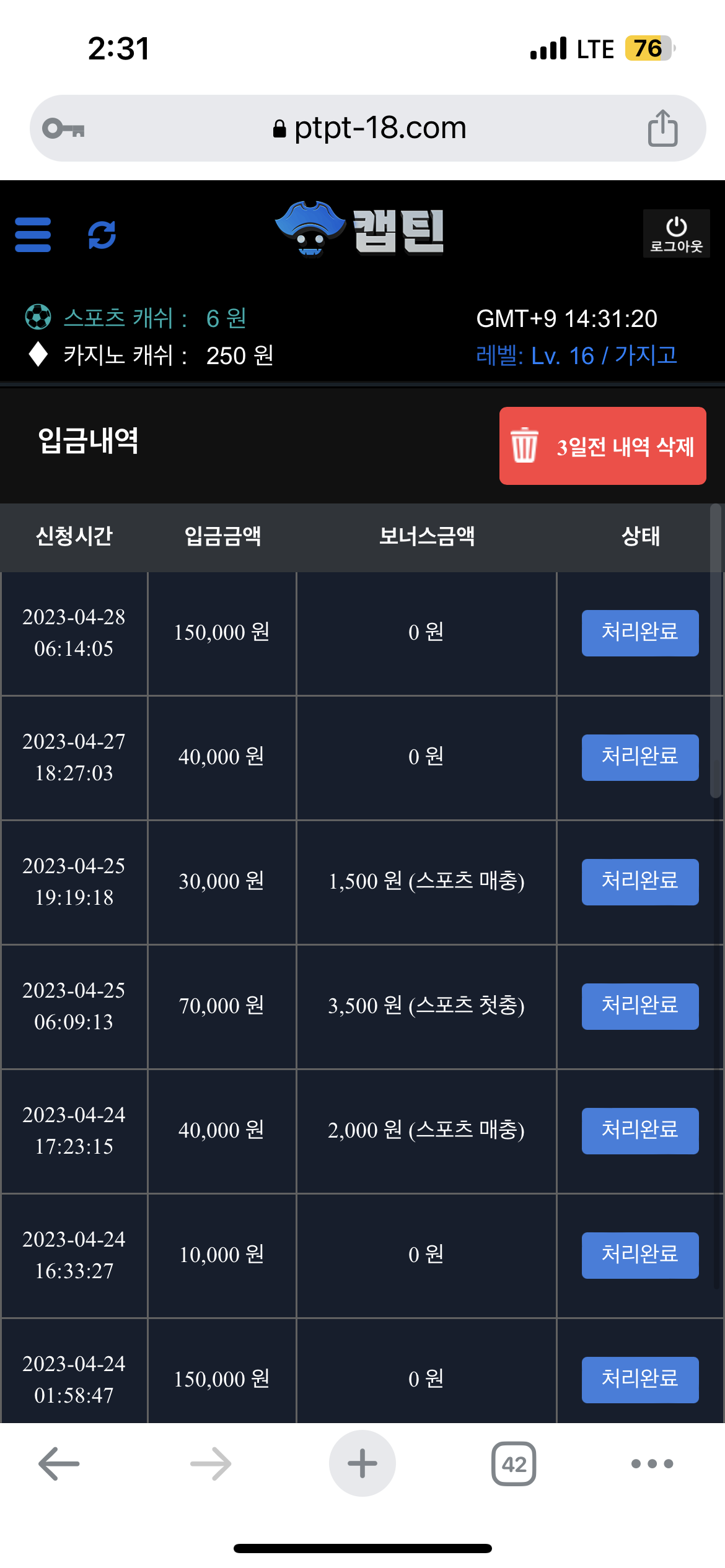Open the hamburger menu
725x1568 pixels.
pos(33,235)
